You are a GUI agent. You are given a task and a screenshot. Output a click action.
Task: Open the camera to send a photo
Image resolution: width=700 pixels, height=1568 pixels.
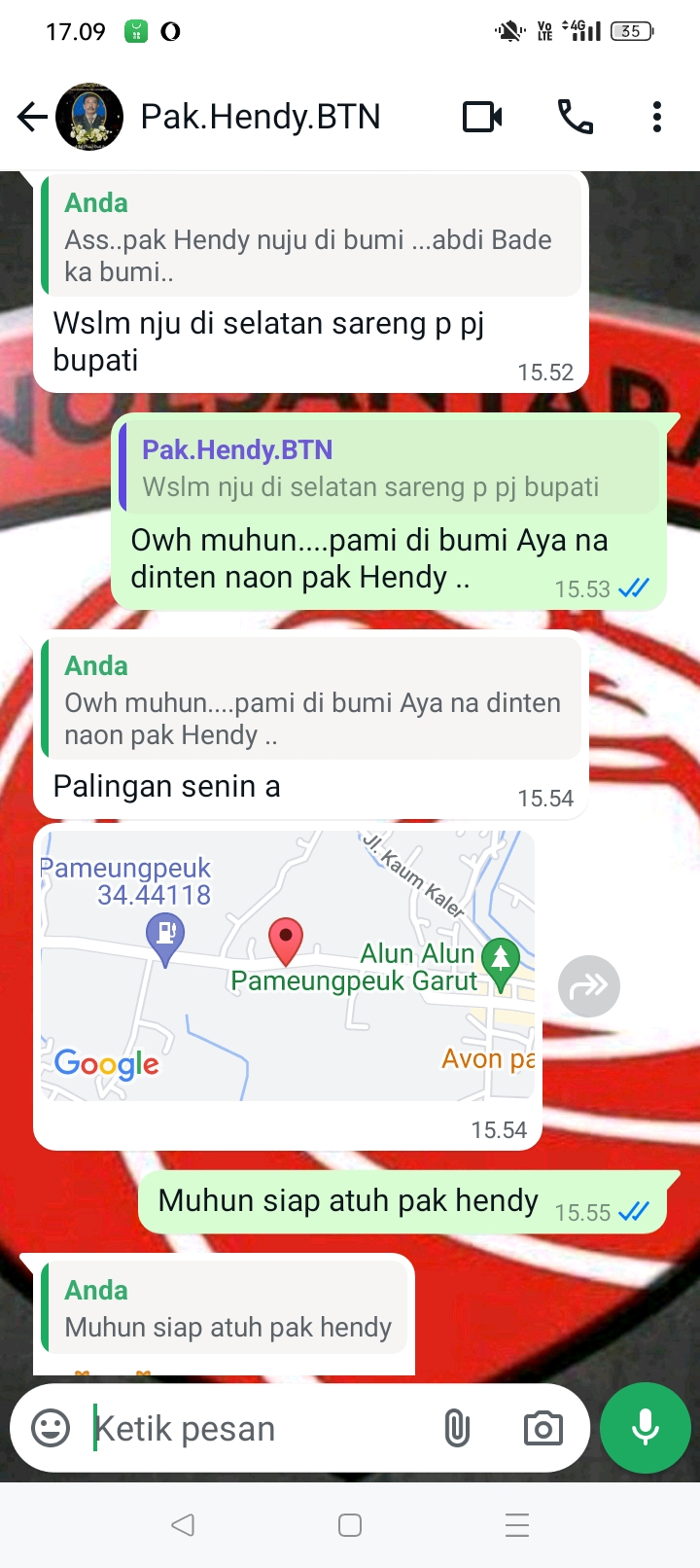click(x=542, y=1428)
